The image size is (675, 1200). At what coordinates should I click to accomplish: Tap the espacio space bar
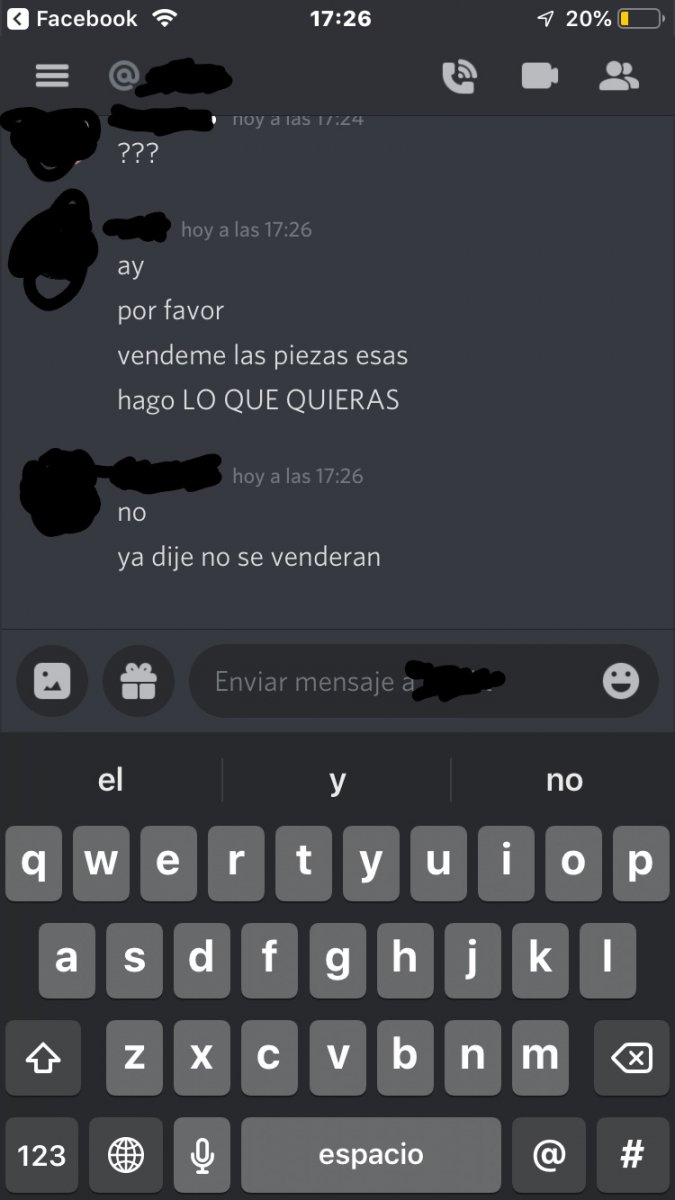(371, 1155)
